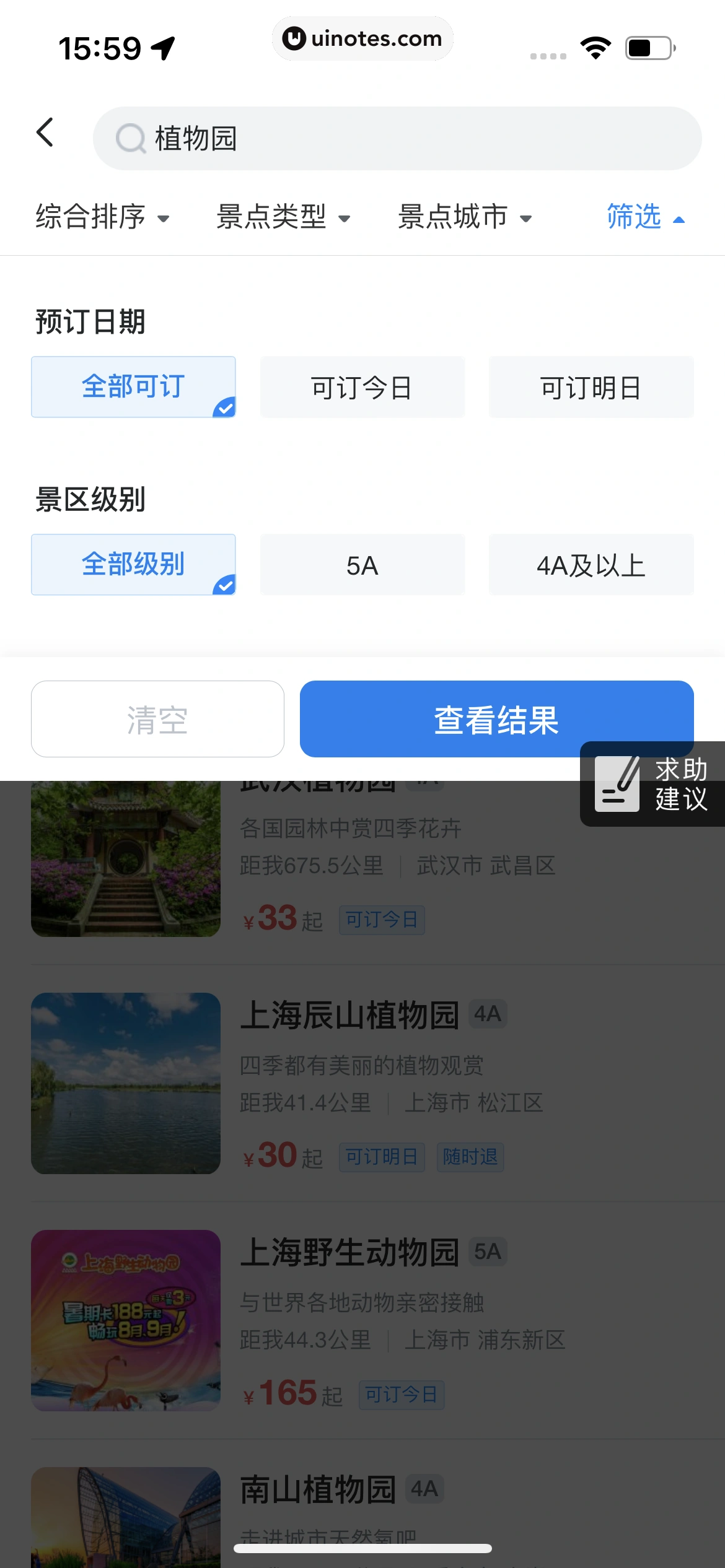Tap the uinotes.com pill at the top
The width and height of the screenshot is (725, 1568).
click(x=362, y=38)
